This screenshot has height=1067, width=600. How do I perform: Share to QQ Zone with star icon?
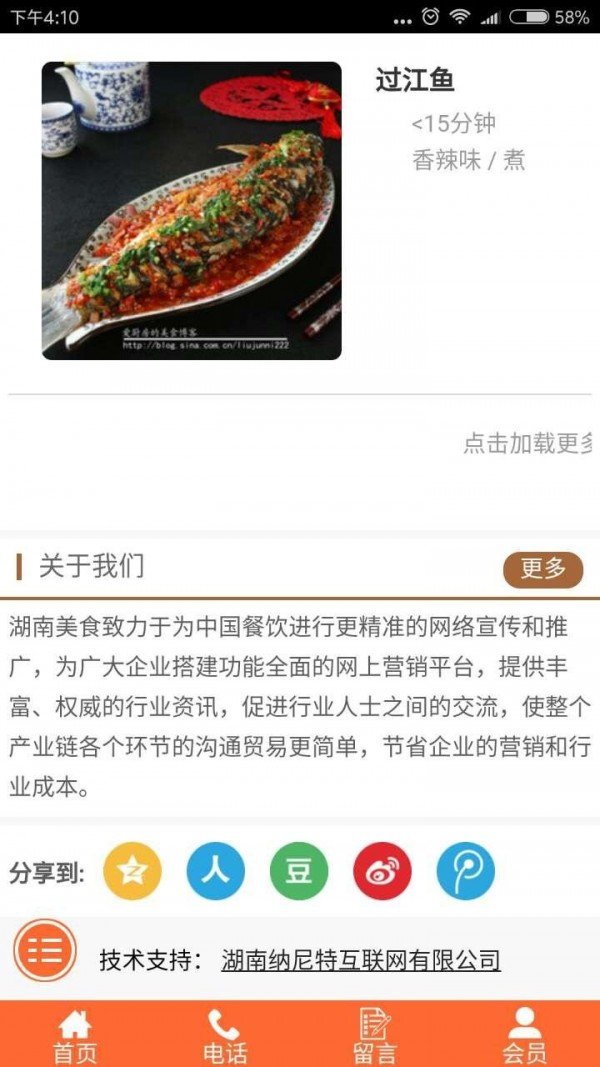(x=132, y=870)
